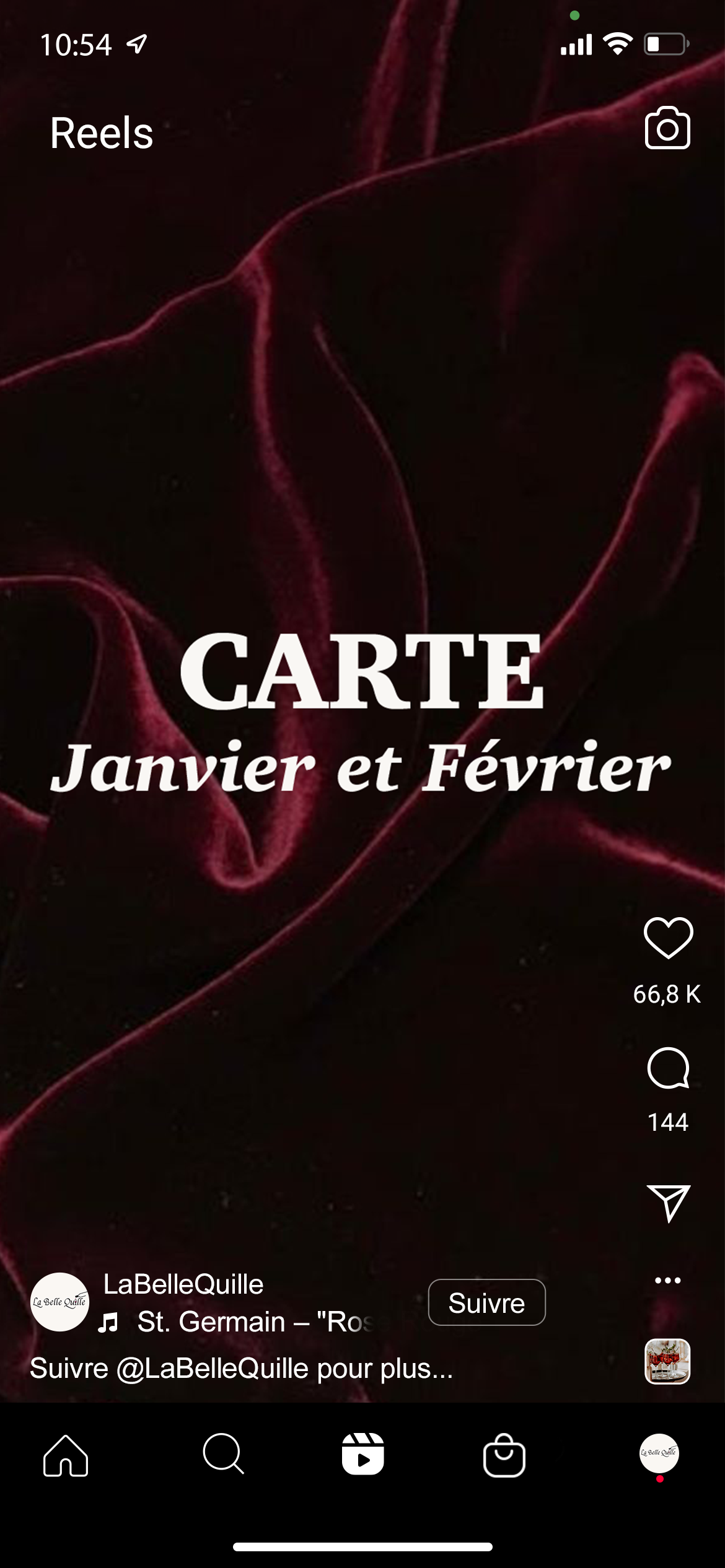This screenshot has height=1568, width=725.
Task: Expand the caption "Suivre @LaBelleQuille pour plus..."
Action: pyautogui.click(x=242, y=1369)
